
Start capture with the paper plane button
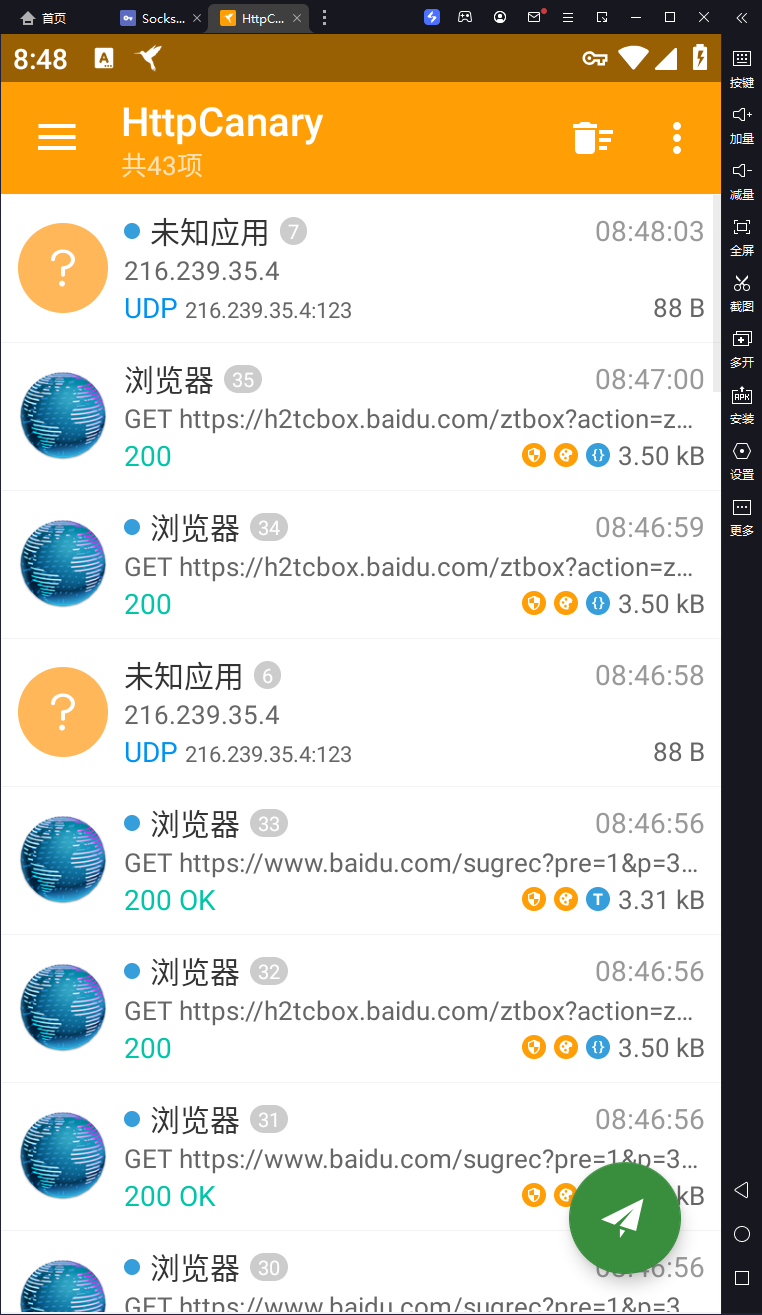pyautogui.click(x=624, y=1218)
